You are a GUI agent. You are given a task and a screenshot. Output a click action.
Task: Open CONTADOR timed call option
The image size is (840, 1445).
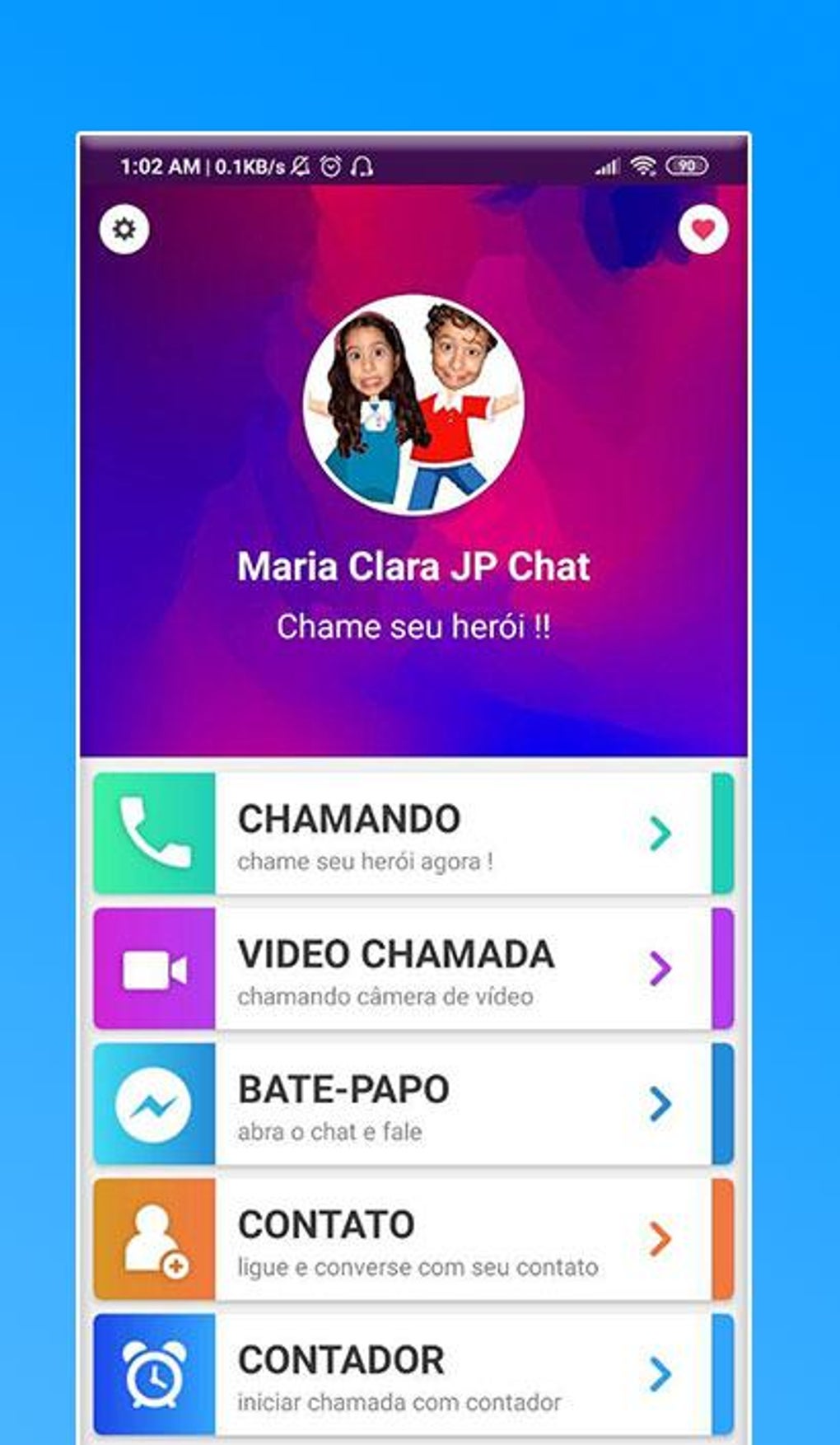point(413,1374)
